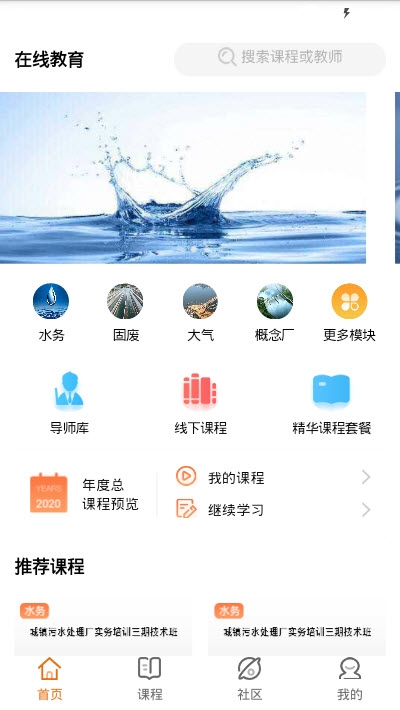Open the 概念厂 category
The height and width of the screenshot is (710, 400).
(x=275, y=313)
